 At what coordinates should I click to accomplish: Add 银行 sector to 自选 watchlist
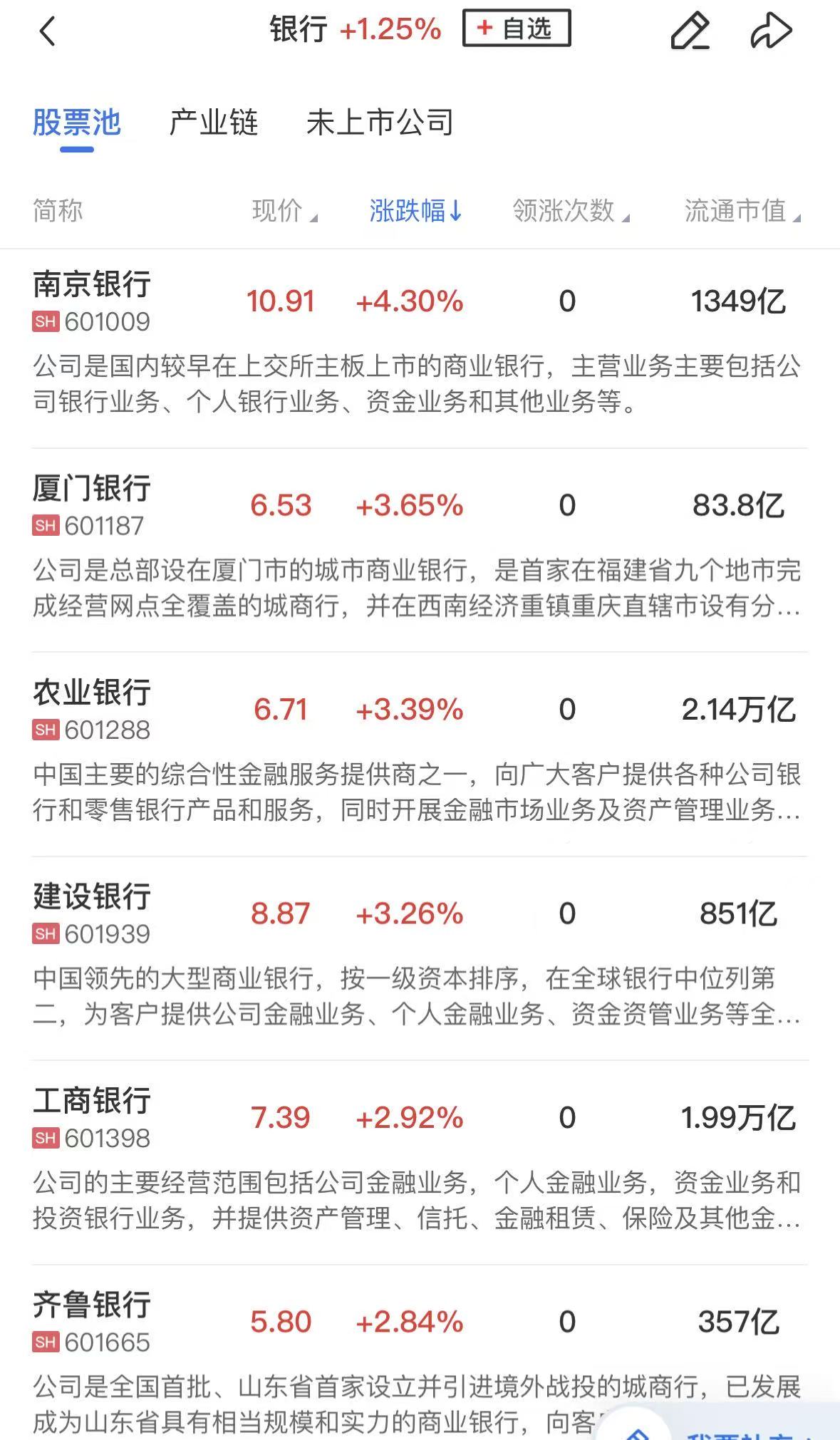(x=517, y=29)
